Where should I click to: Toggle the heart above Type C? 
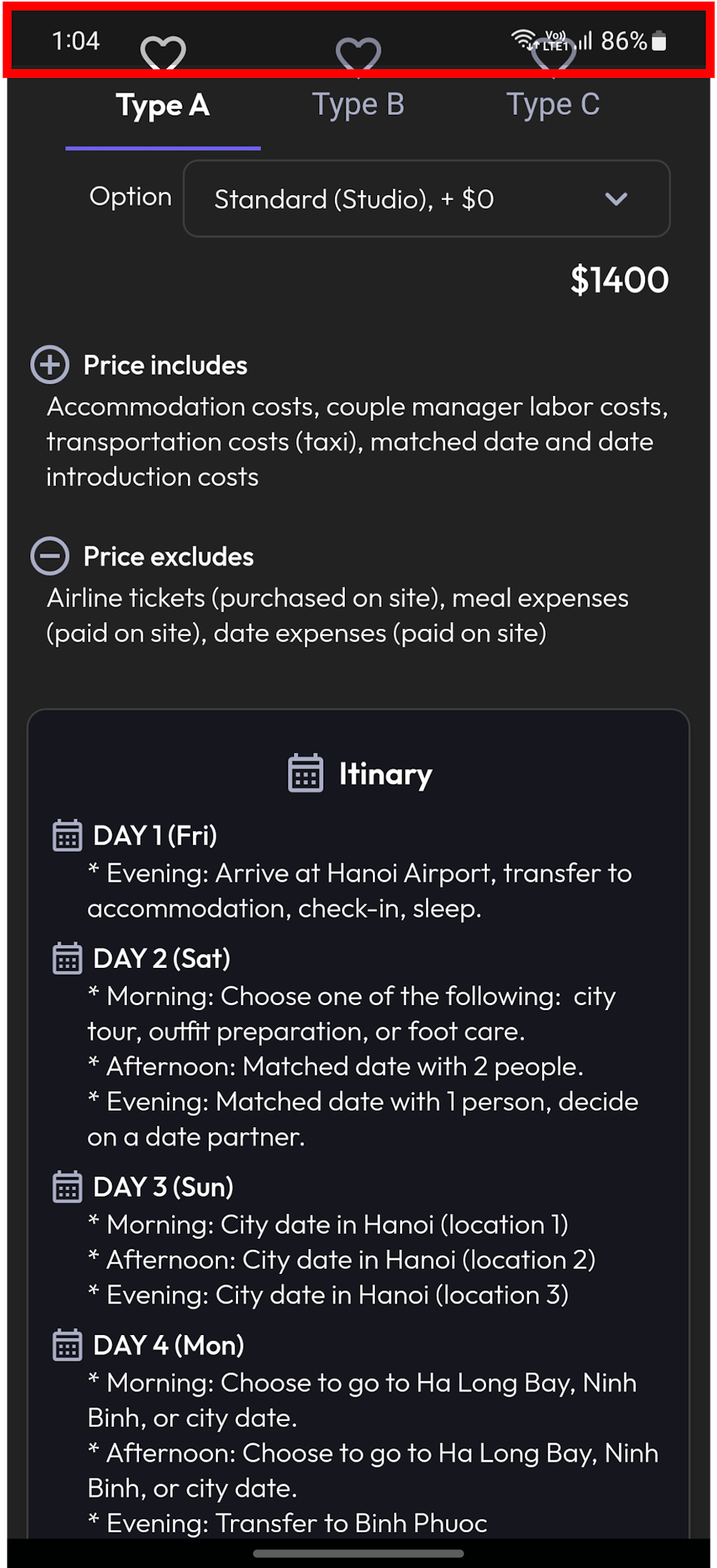pos(554,54)
